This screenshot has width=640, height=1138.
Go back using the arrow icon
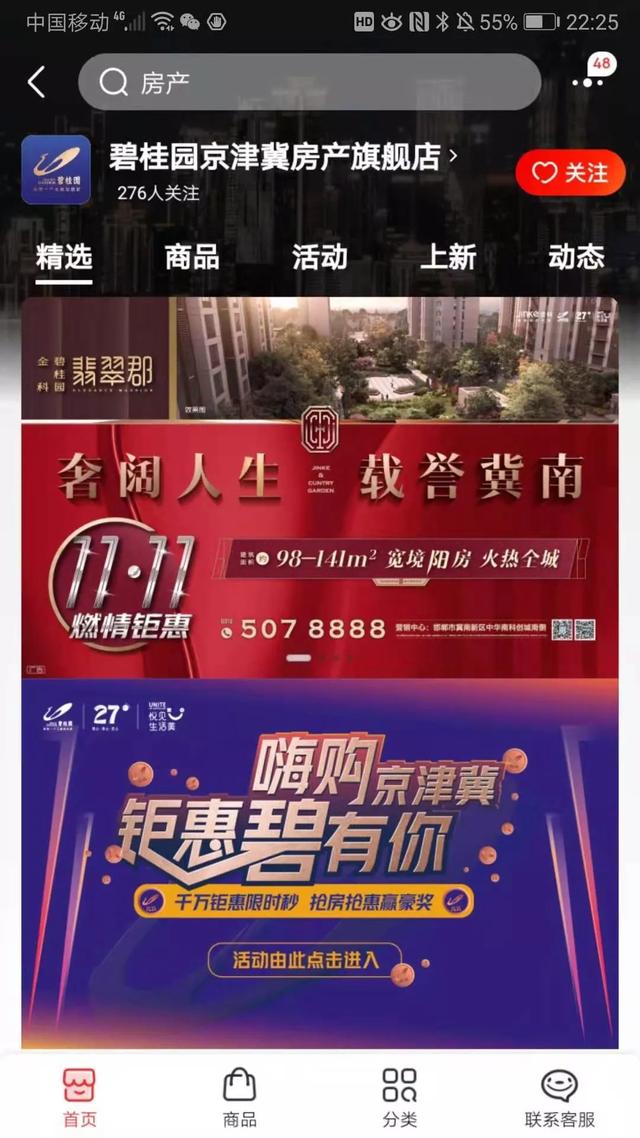tap(37, 82)
